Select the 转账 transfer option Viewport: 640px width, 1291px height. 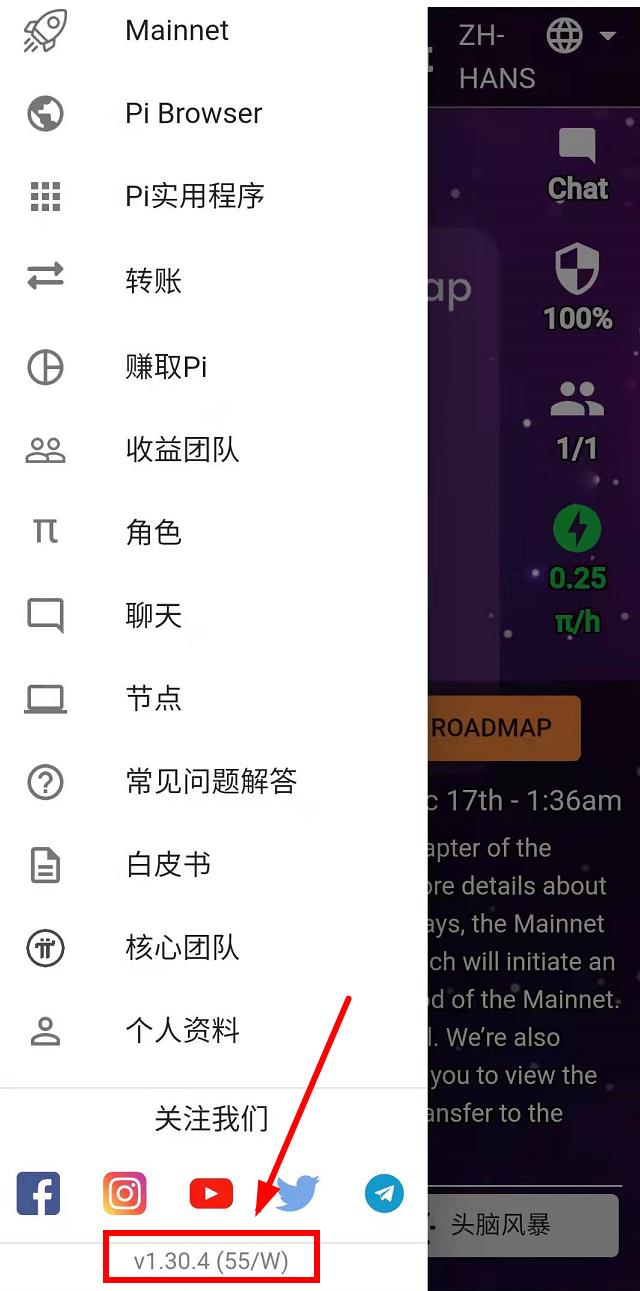click(154, 281)
